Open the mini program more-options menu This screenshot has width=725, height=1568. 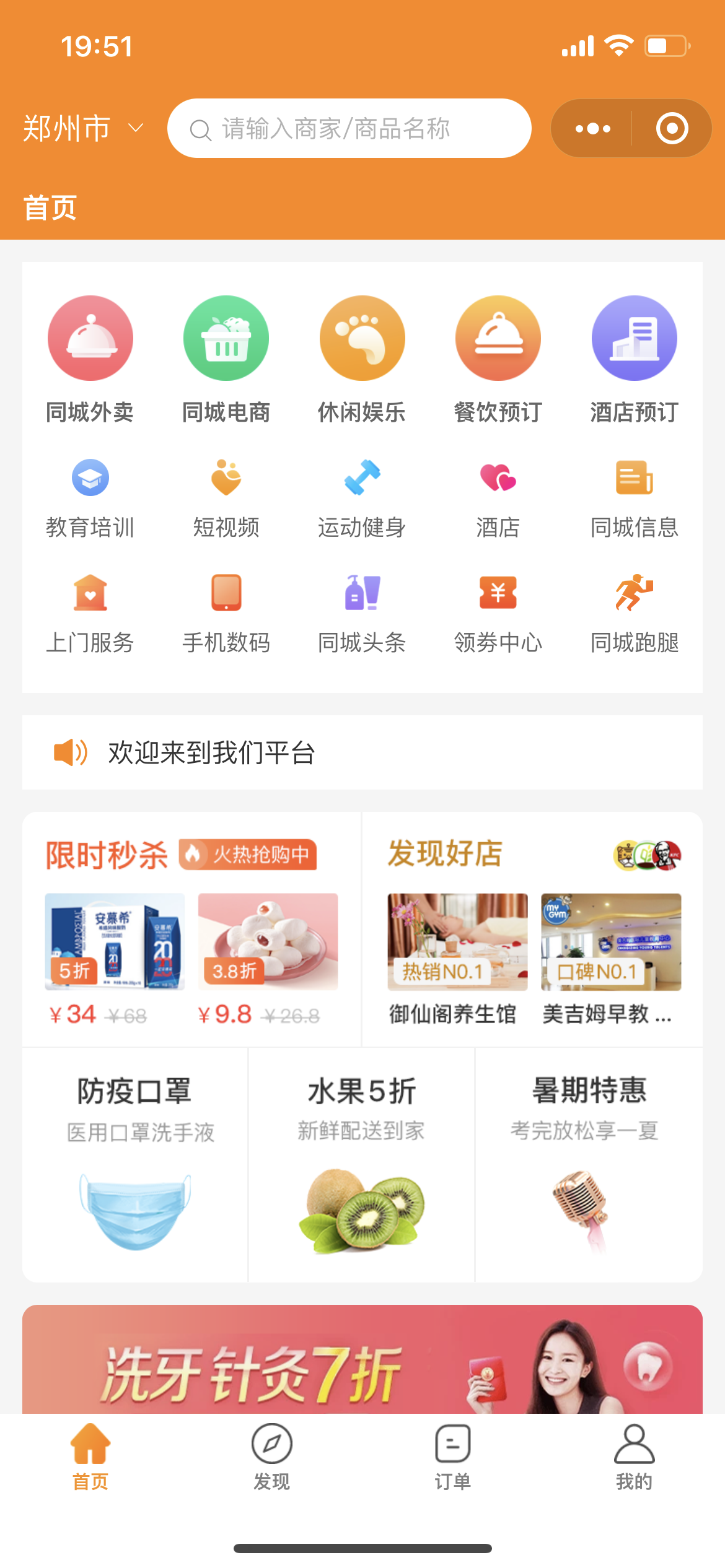[x=592, y=129]
